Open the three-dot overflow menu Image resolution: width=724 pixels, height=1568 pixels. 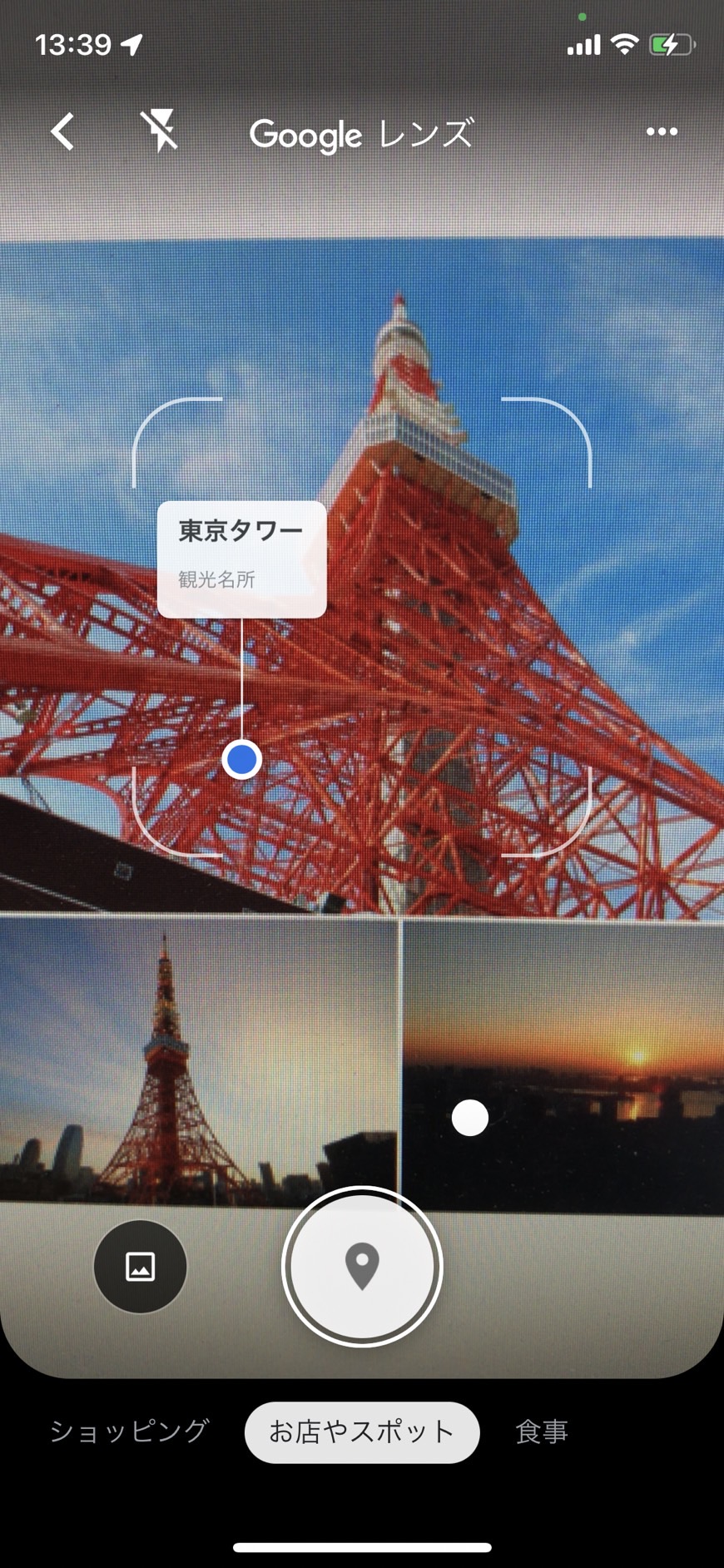pos(662,131)
